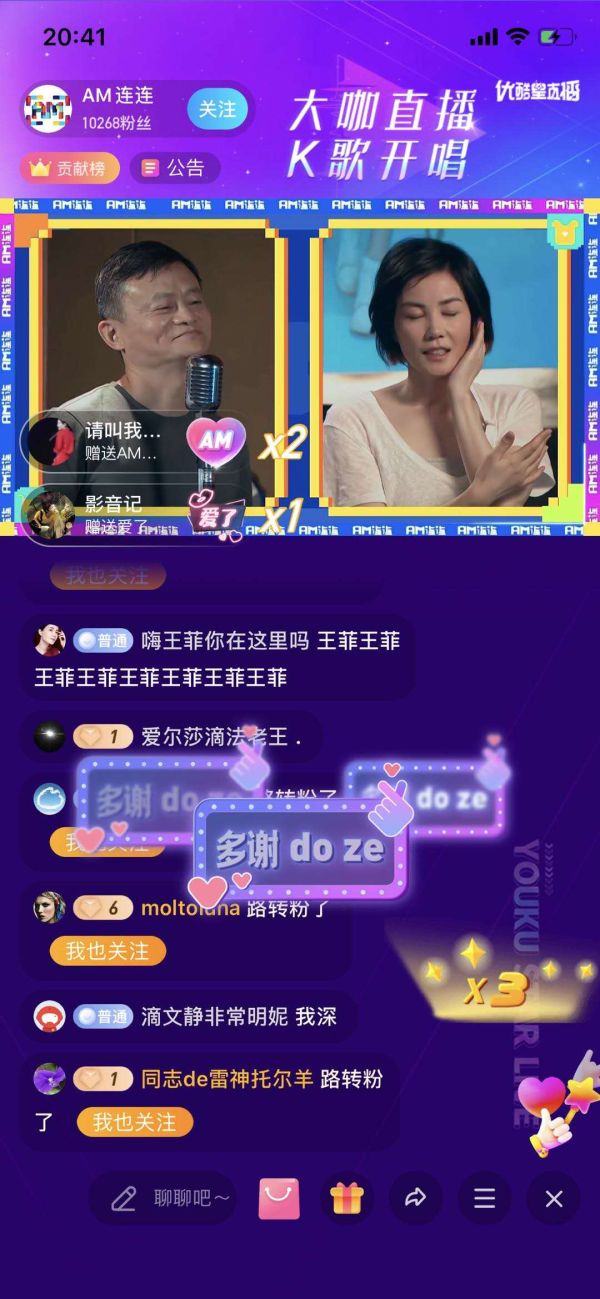Screen dimensions: 600x1299
Task: Follow the AM连连 channel
Action: click(216, 109)
